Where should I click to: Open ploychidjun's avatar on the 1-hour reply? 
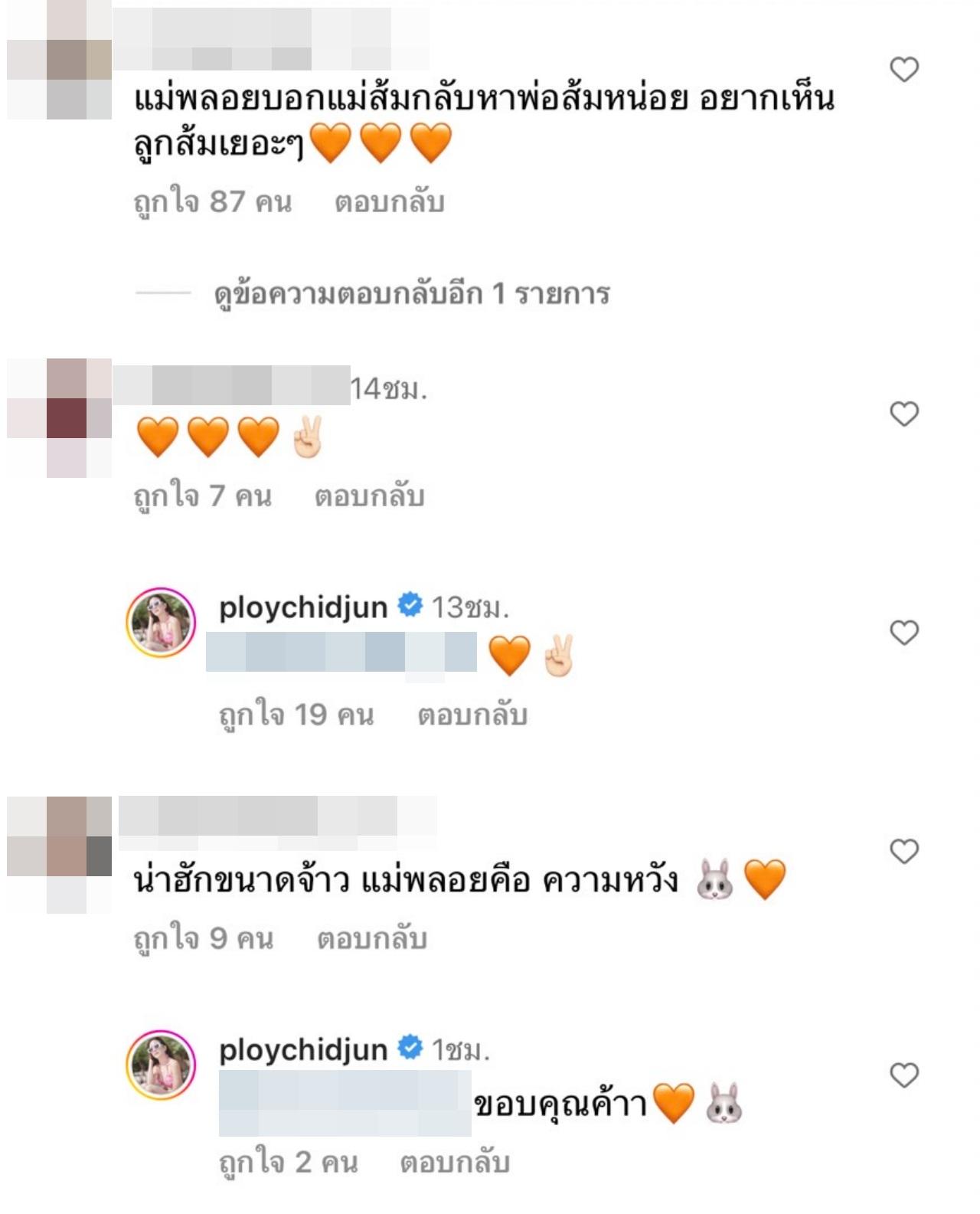[161, 1065]
